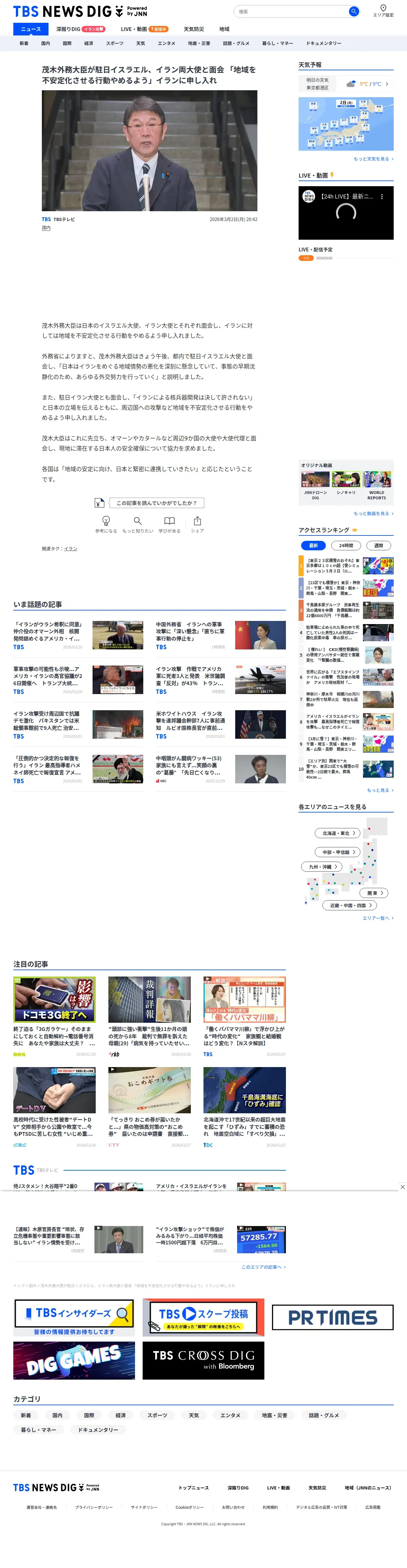
Task: Close the floating overlay panel
Action: coord(402,1187)
